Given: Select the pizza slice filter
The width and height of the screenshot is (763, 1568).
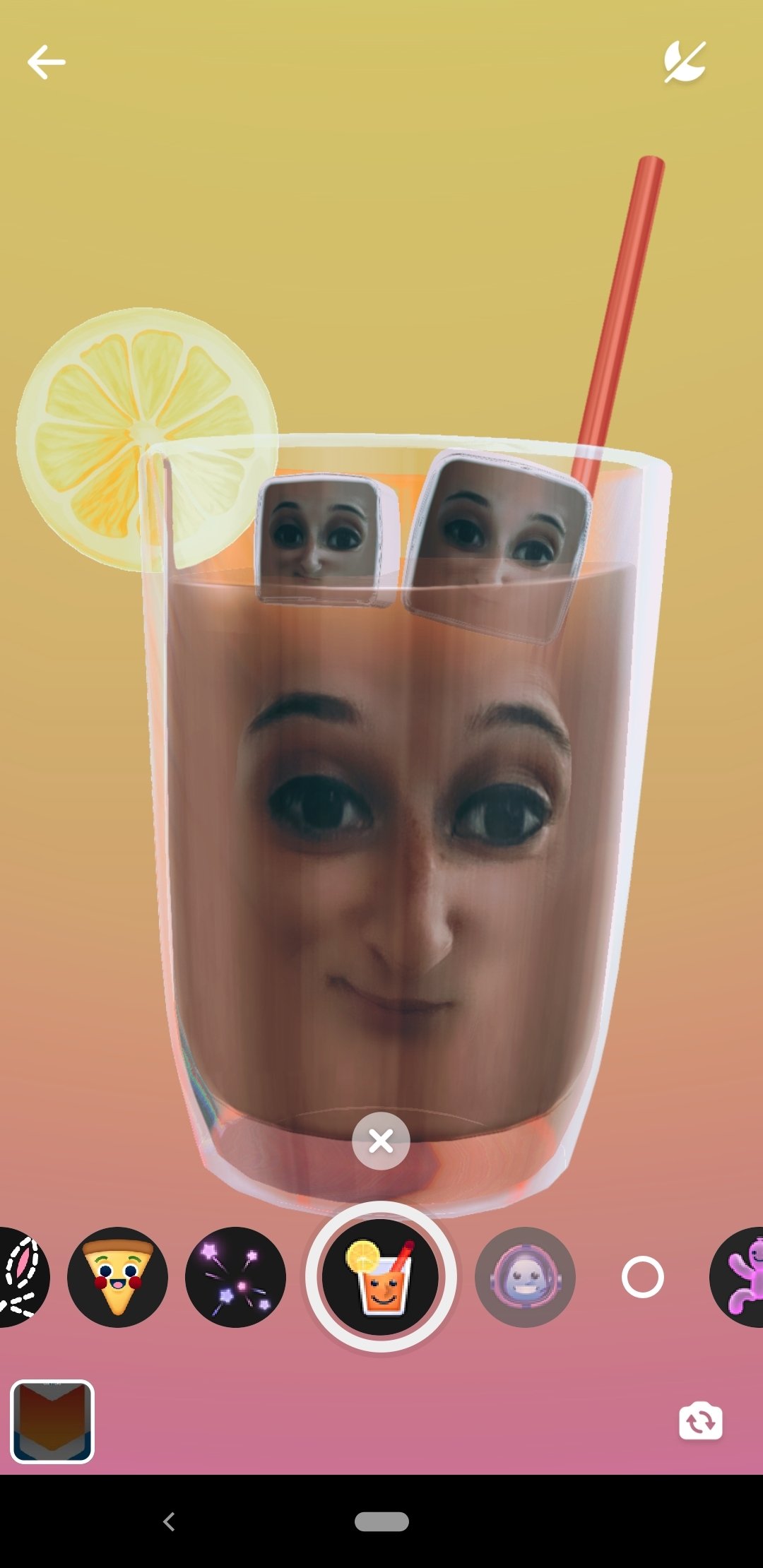Looking at the screenshot, I should pos(117,1277).
